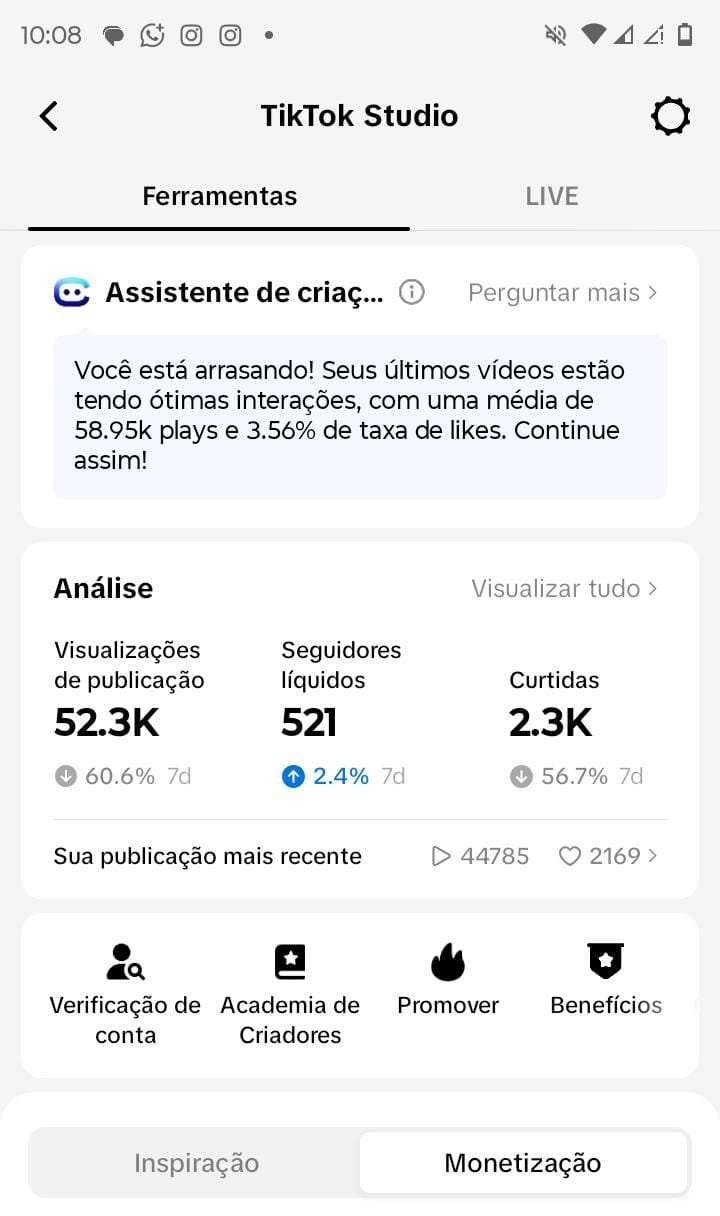This screenshot has width=720, height=1216.
Task: Select the Ferramentas tab
Action: pos(219,196)
